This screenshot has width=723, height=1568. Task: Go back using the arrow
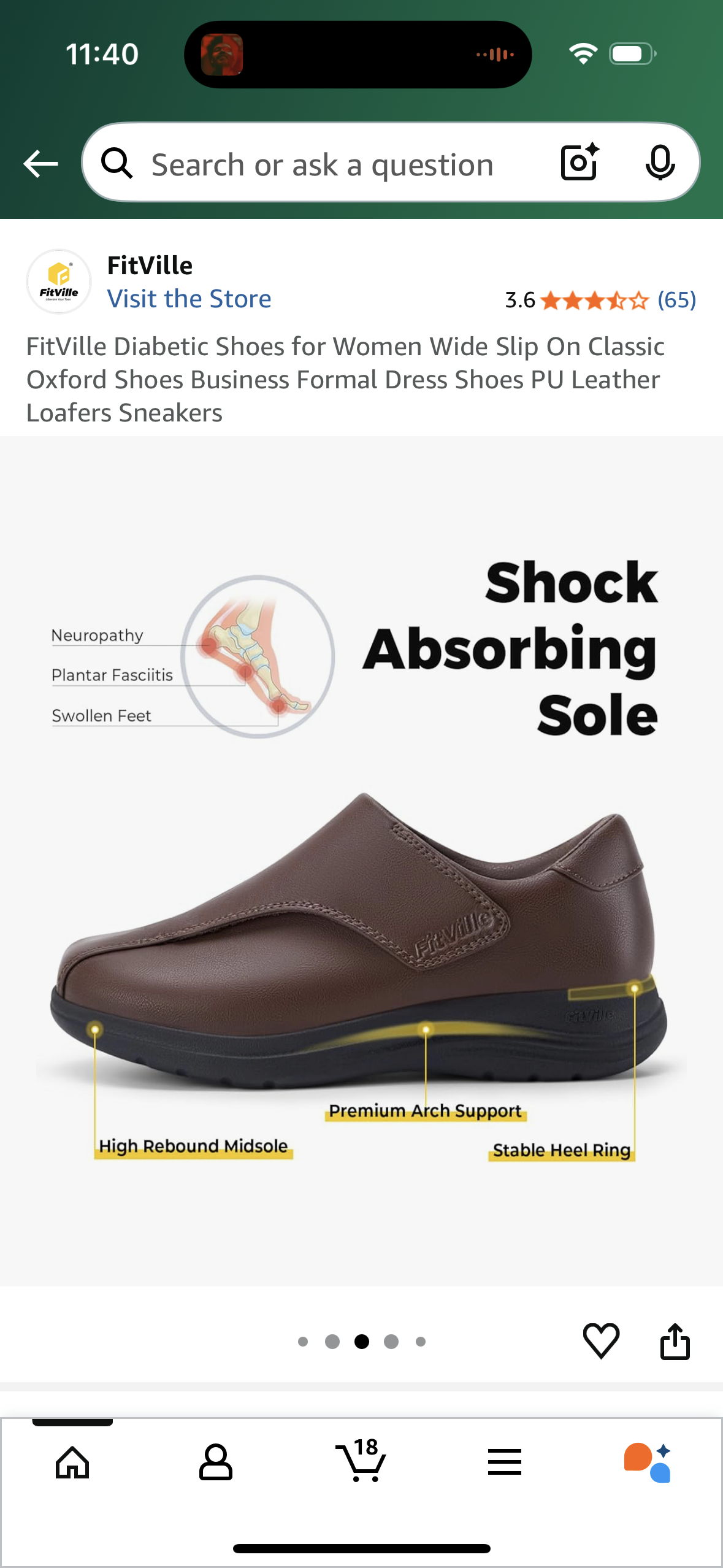tap(40, 164)
